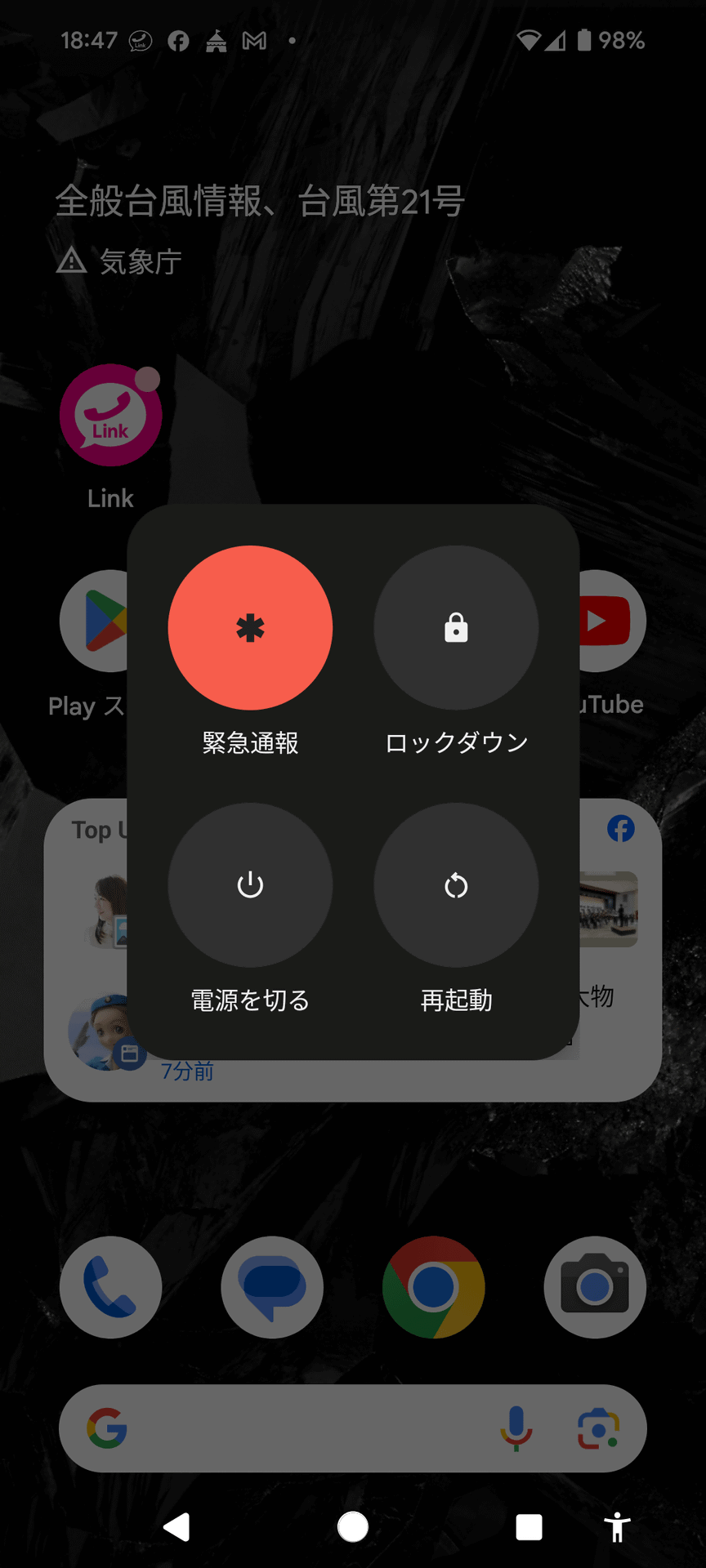Select the 再起動 restart icon

[x=455, y=885]
